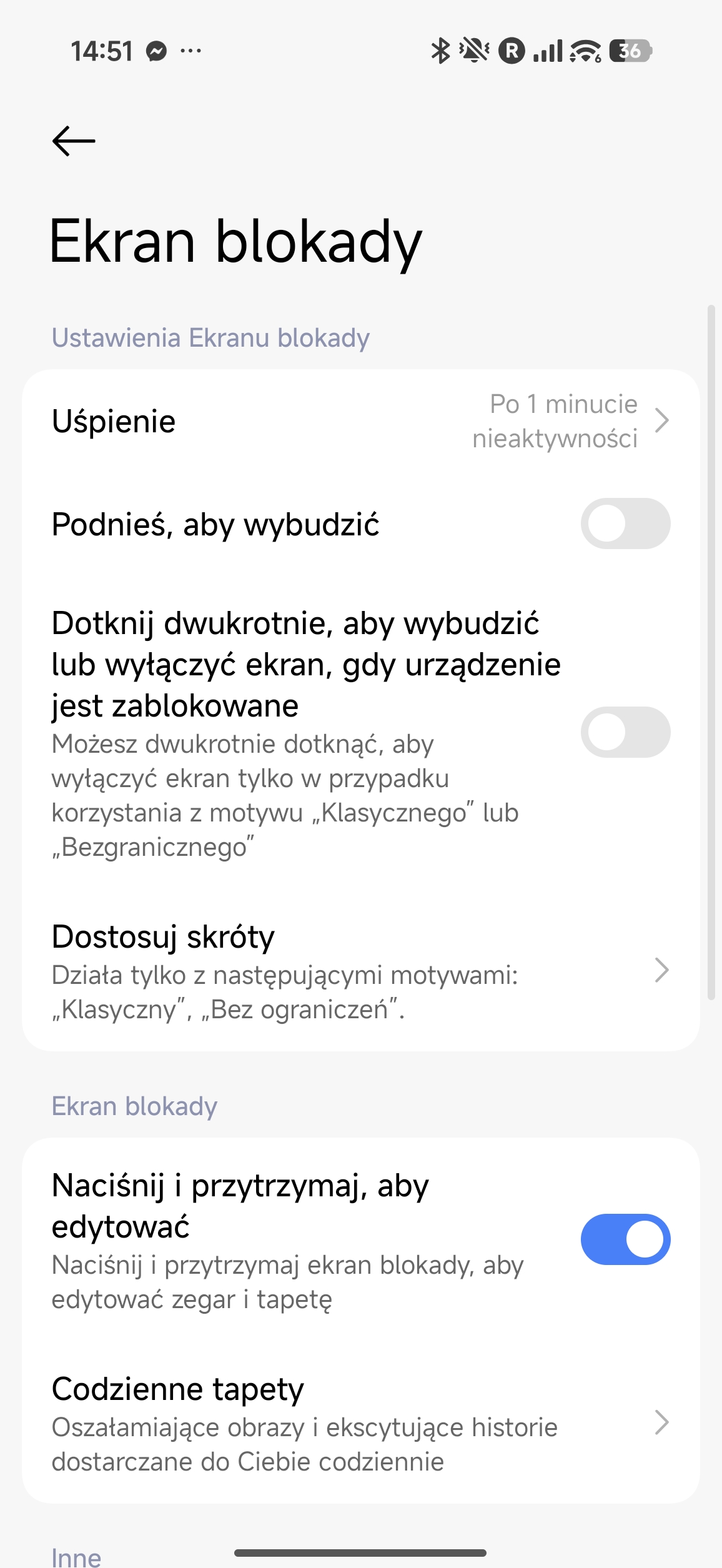Turn on Dotknij dwukrotnie, aby wybudzić toggle

[x=625, y=732]
